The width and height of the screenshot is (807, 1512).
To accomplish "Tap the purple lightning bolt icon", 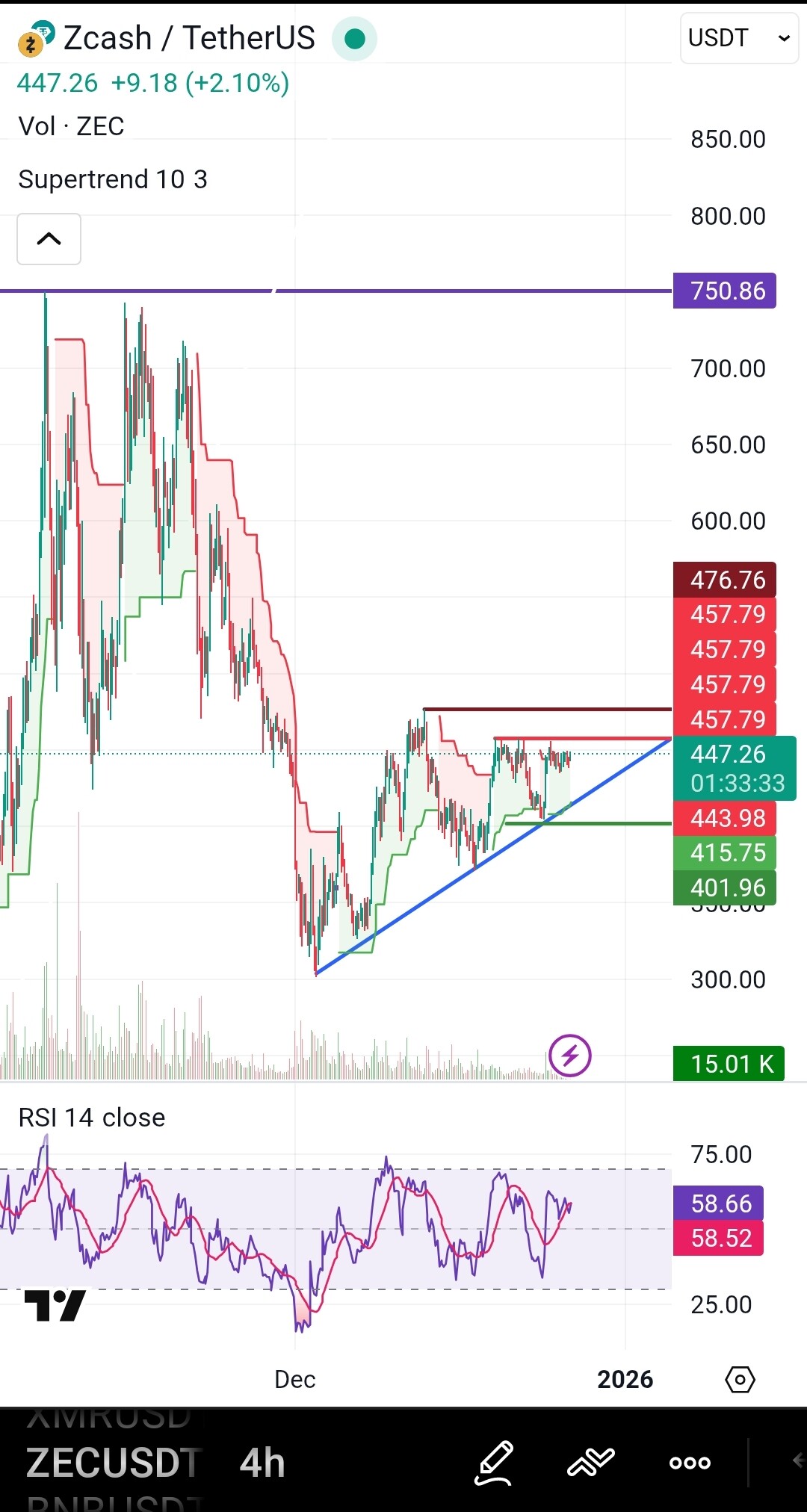I will [570, 1056].
